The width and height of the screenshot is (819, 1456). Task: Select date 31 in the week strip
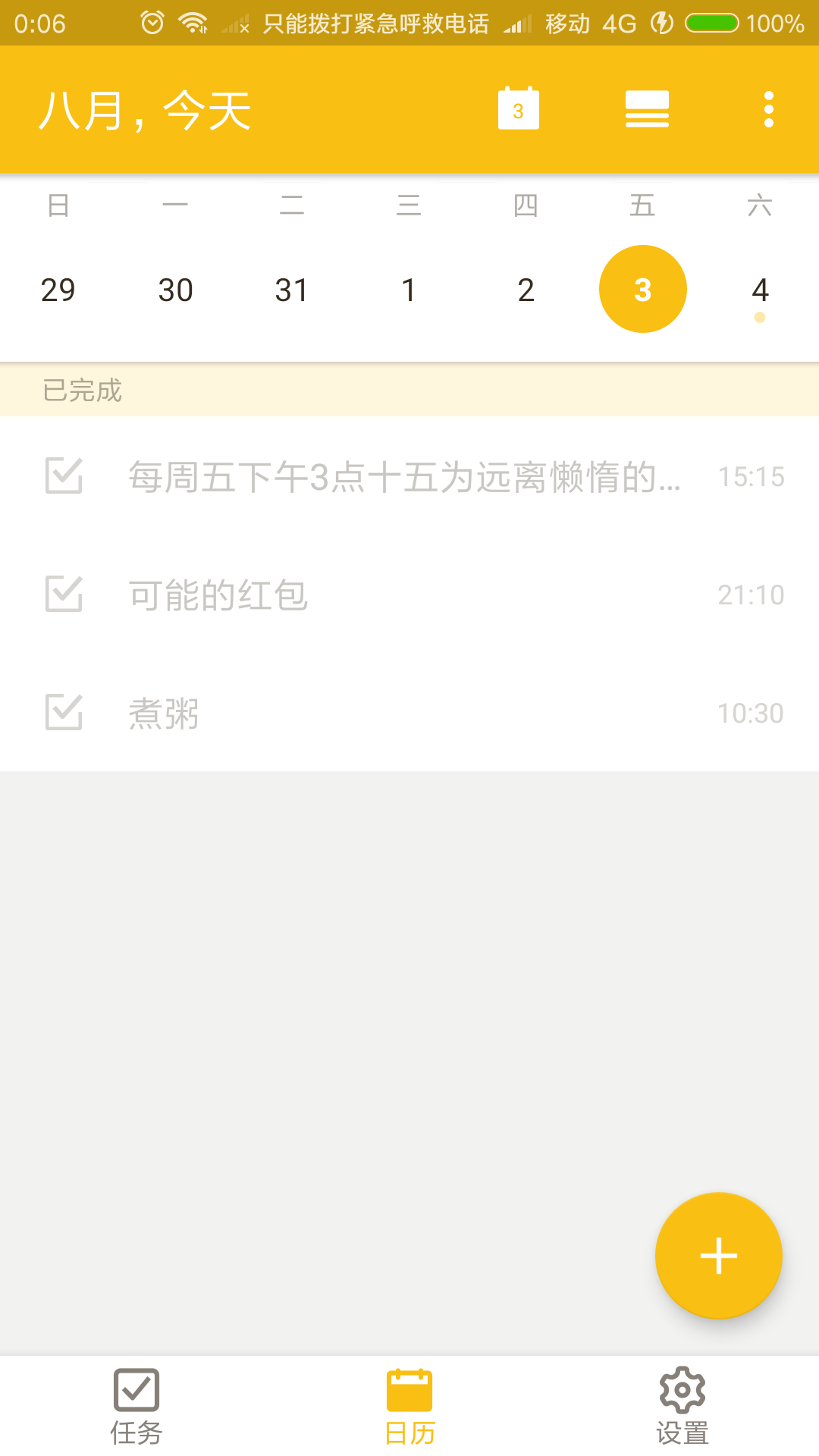(292, 290)
